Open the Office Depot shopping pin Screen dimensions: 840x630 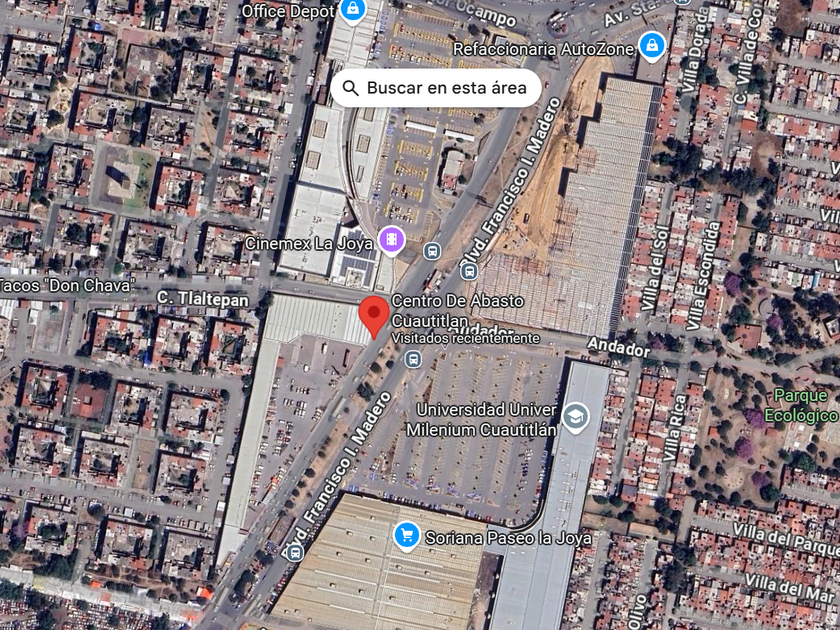[x=353, y=10]
